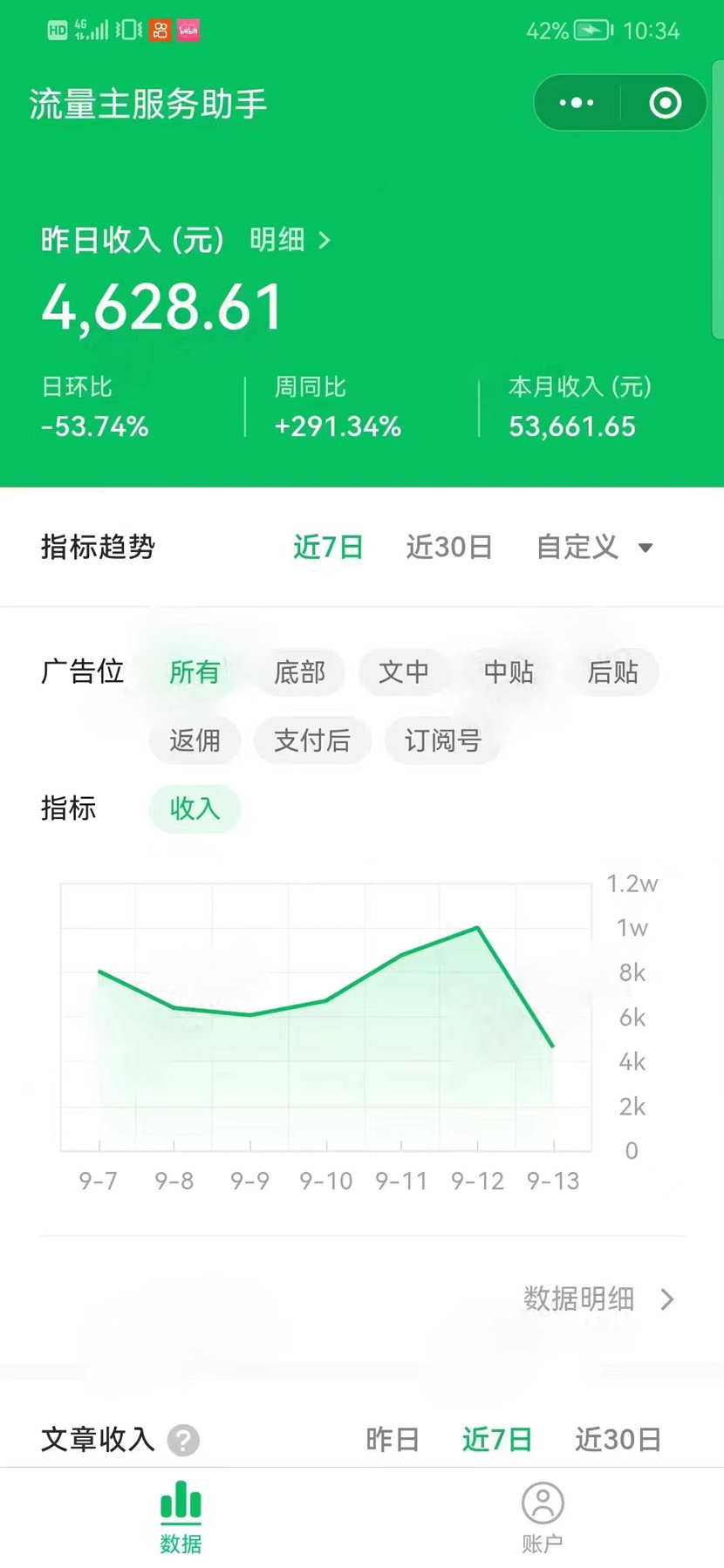This screenshot has width=724, height=1568.
Task: Expand the 自定义 date dropdown
Action: pyautogui.click(x=593, y=547)
